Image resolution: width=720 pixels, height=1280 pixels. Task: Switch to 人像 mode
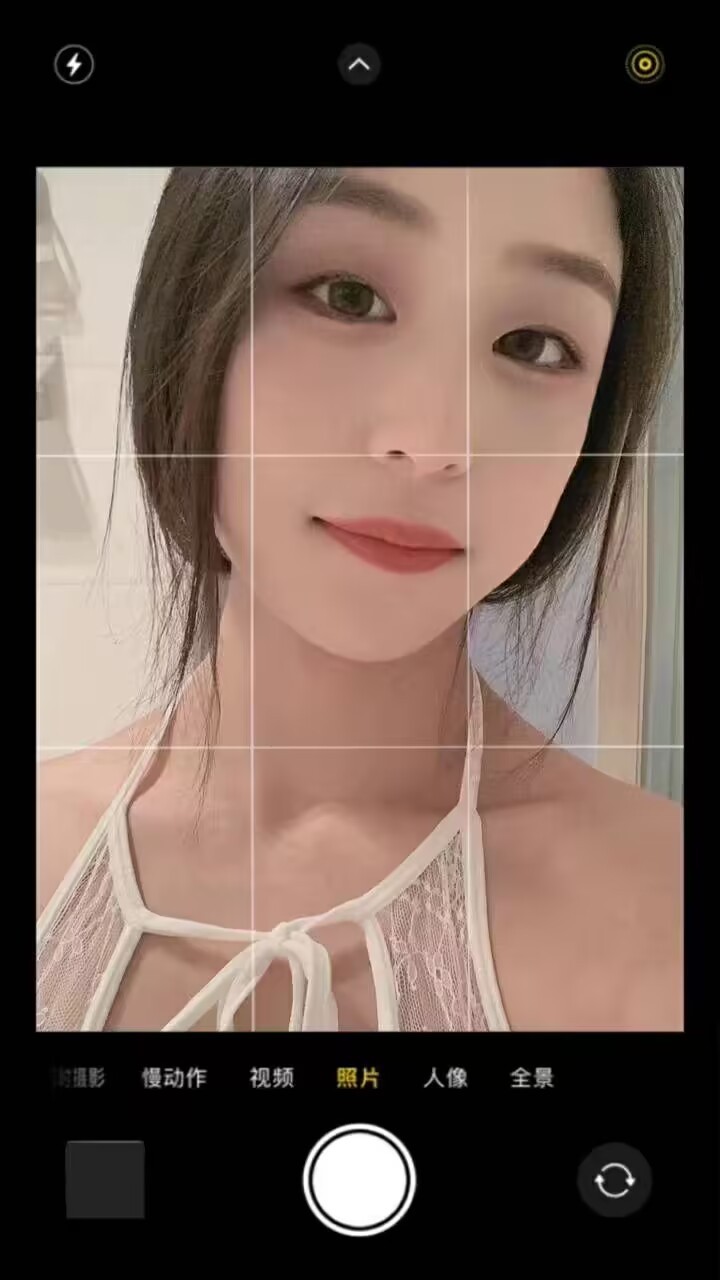[x=445, y=1078]
